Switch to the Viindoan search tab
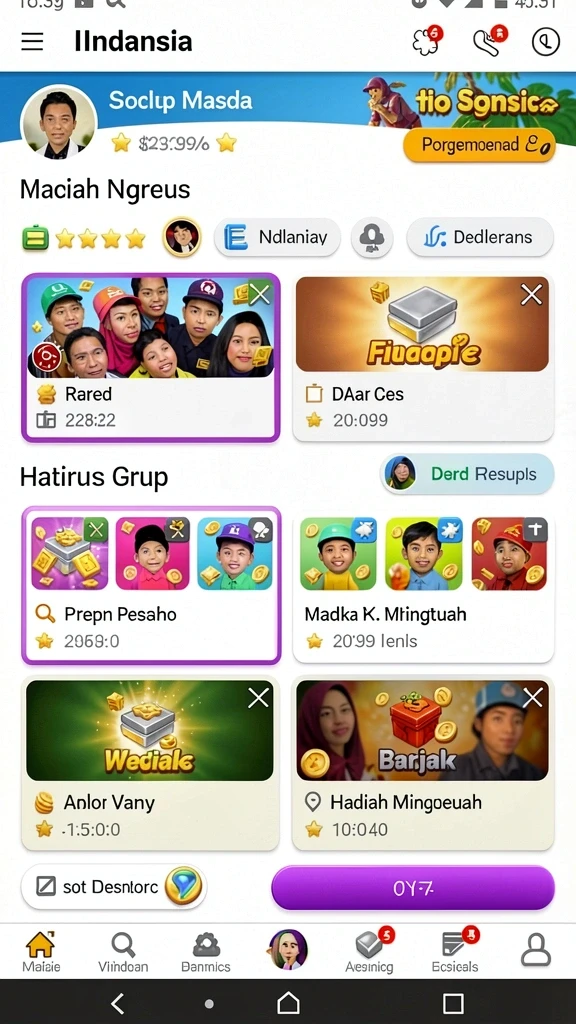The width and height of the screenshot is (576, 1024). point(123,952)
